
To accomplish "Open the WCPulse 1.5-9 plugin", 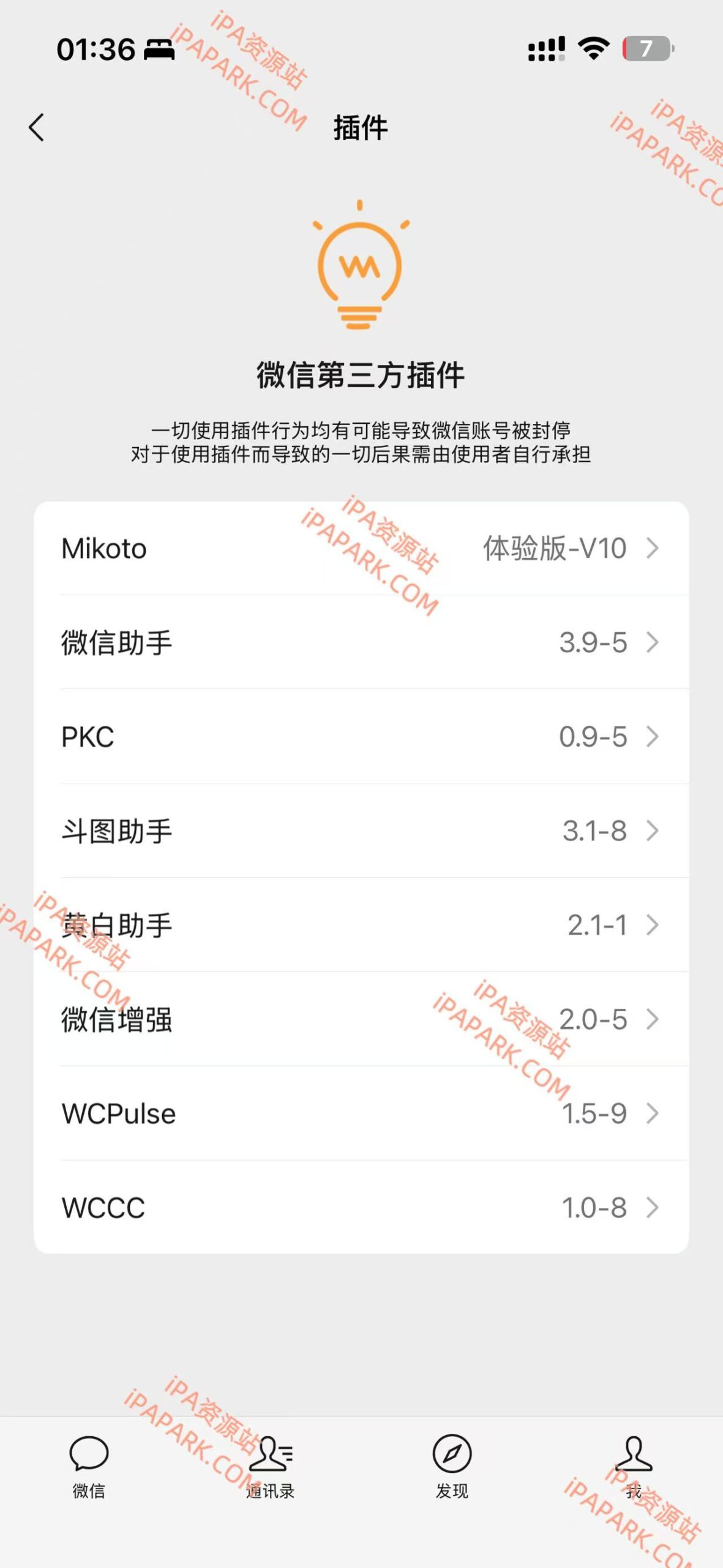I will [361, 1114].
